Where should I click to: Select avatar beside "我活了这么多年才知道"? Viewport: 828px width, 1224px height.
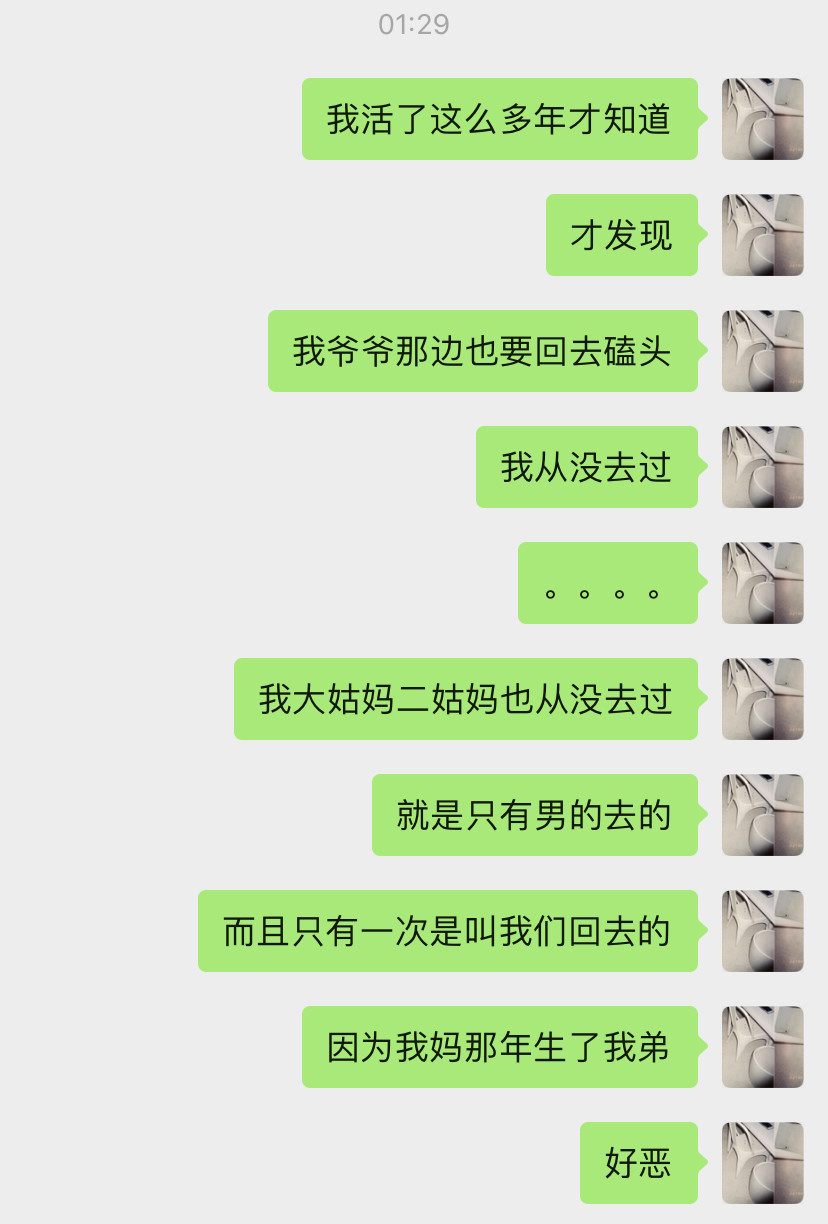click(762, 119)
